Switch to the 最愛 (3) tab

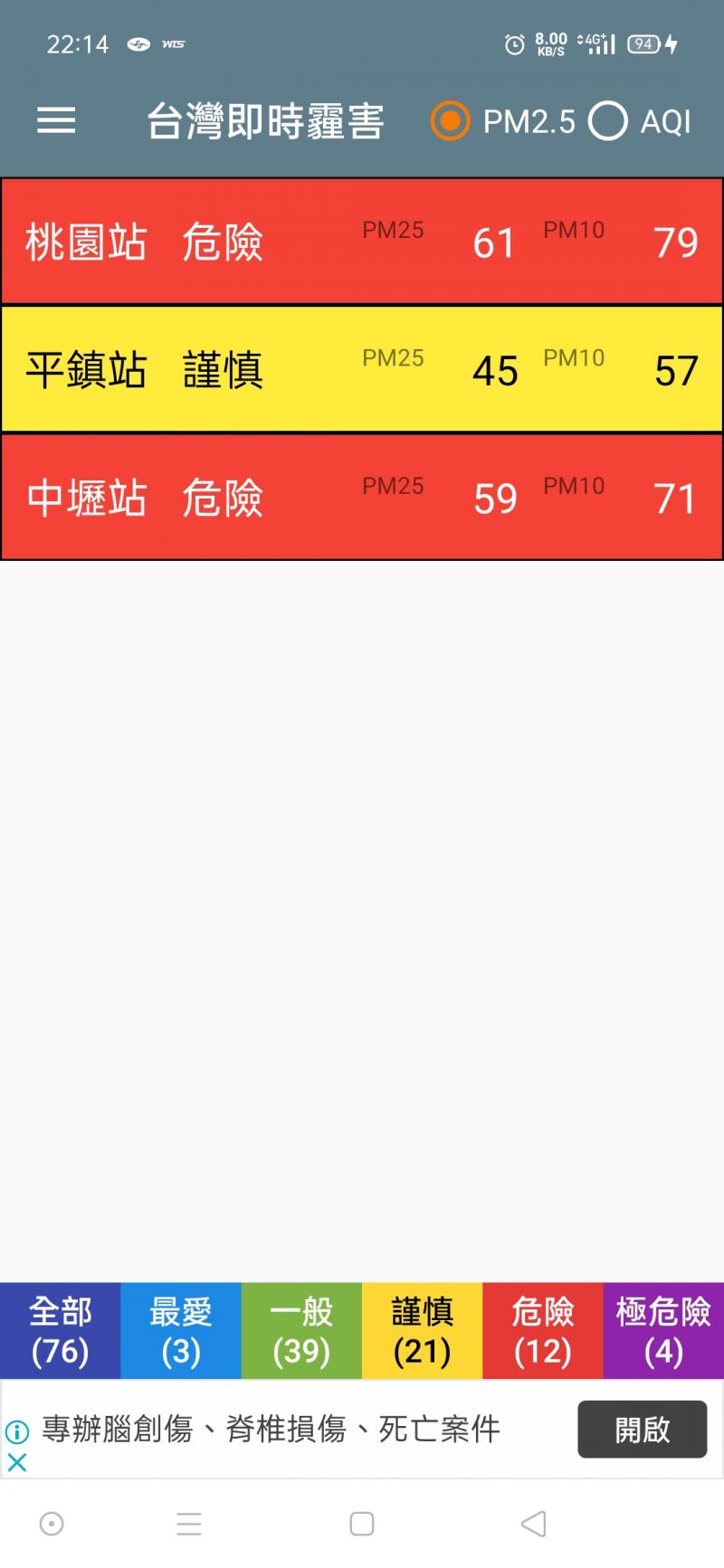pyautogui.click(x=181, y=1330)
